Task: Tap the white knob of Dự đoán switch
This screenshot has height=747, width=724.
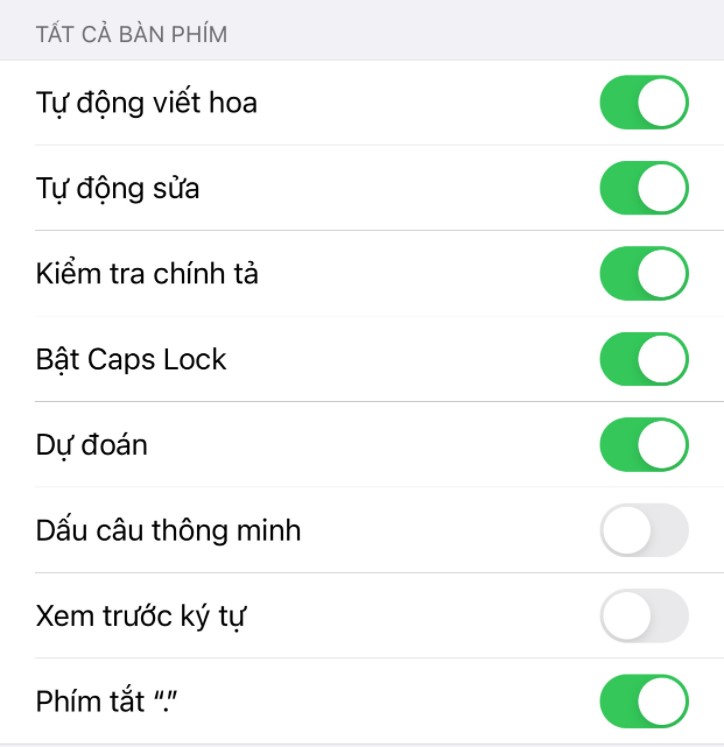Action: [x=663, y=445]
